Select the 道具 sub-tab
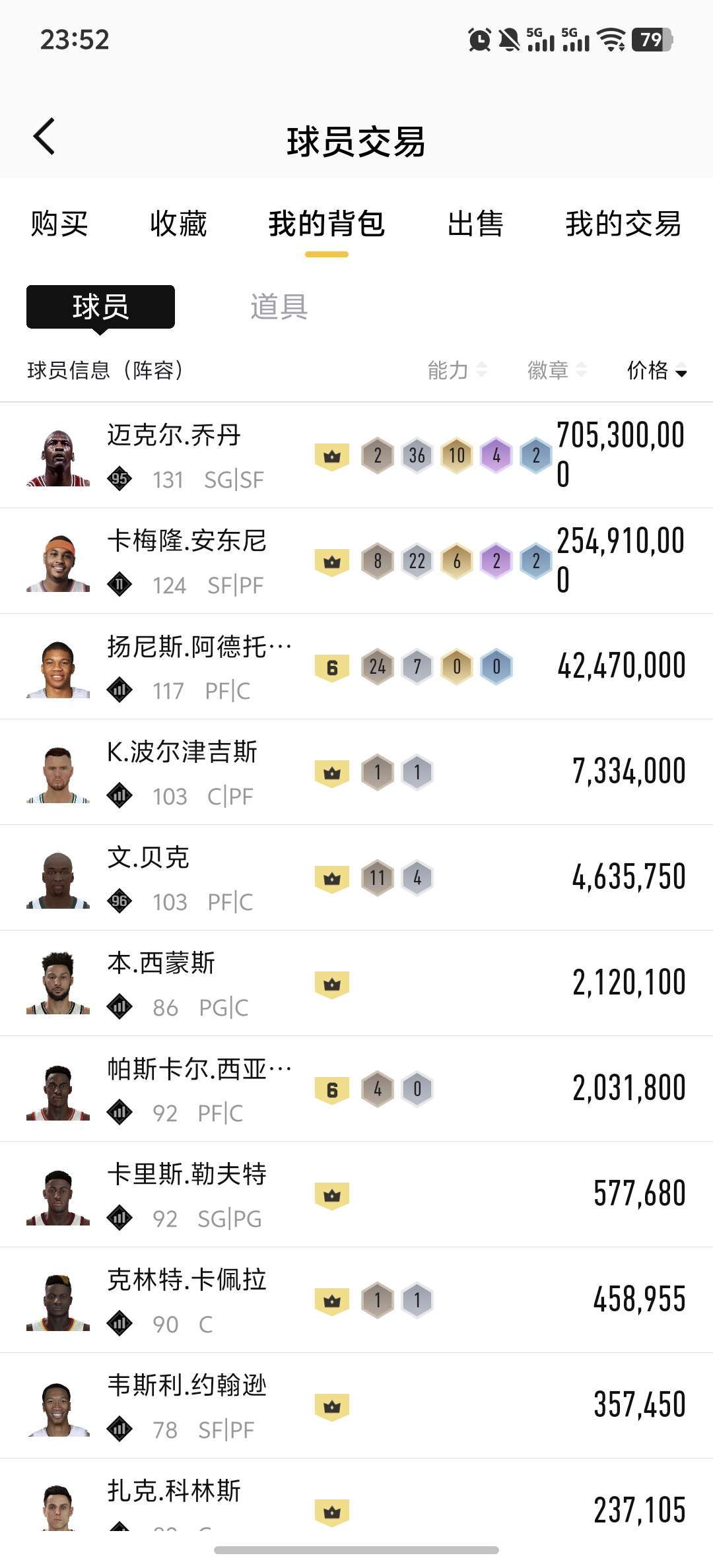 click(279, 307)
